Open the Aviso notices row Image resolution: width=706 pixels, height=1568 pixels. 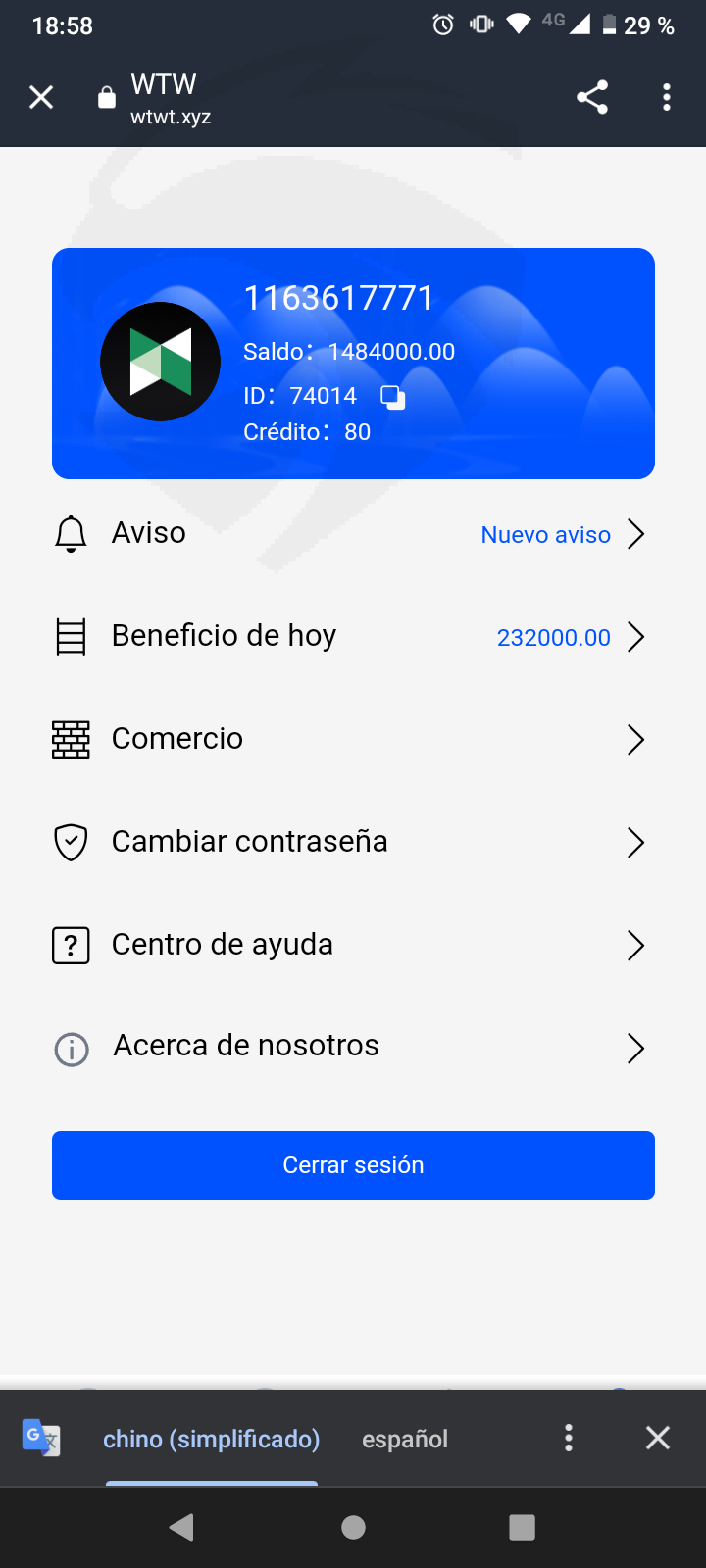coord(353,534)
